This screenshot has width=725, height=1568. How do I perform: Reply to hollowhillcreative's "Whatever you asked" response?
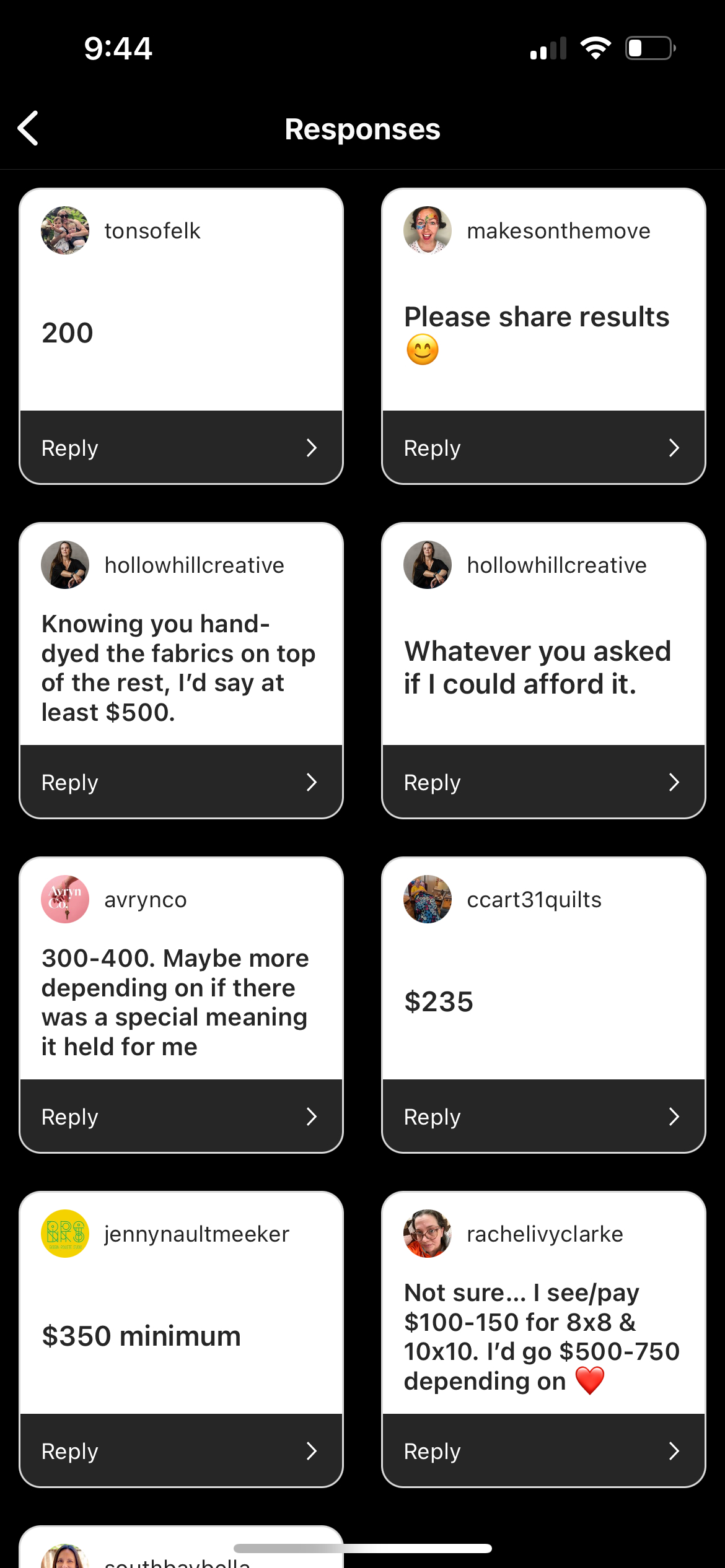pyautogui.click(x=543, y=782)
